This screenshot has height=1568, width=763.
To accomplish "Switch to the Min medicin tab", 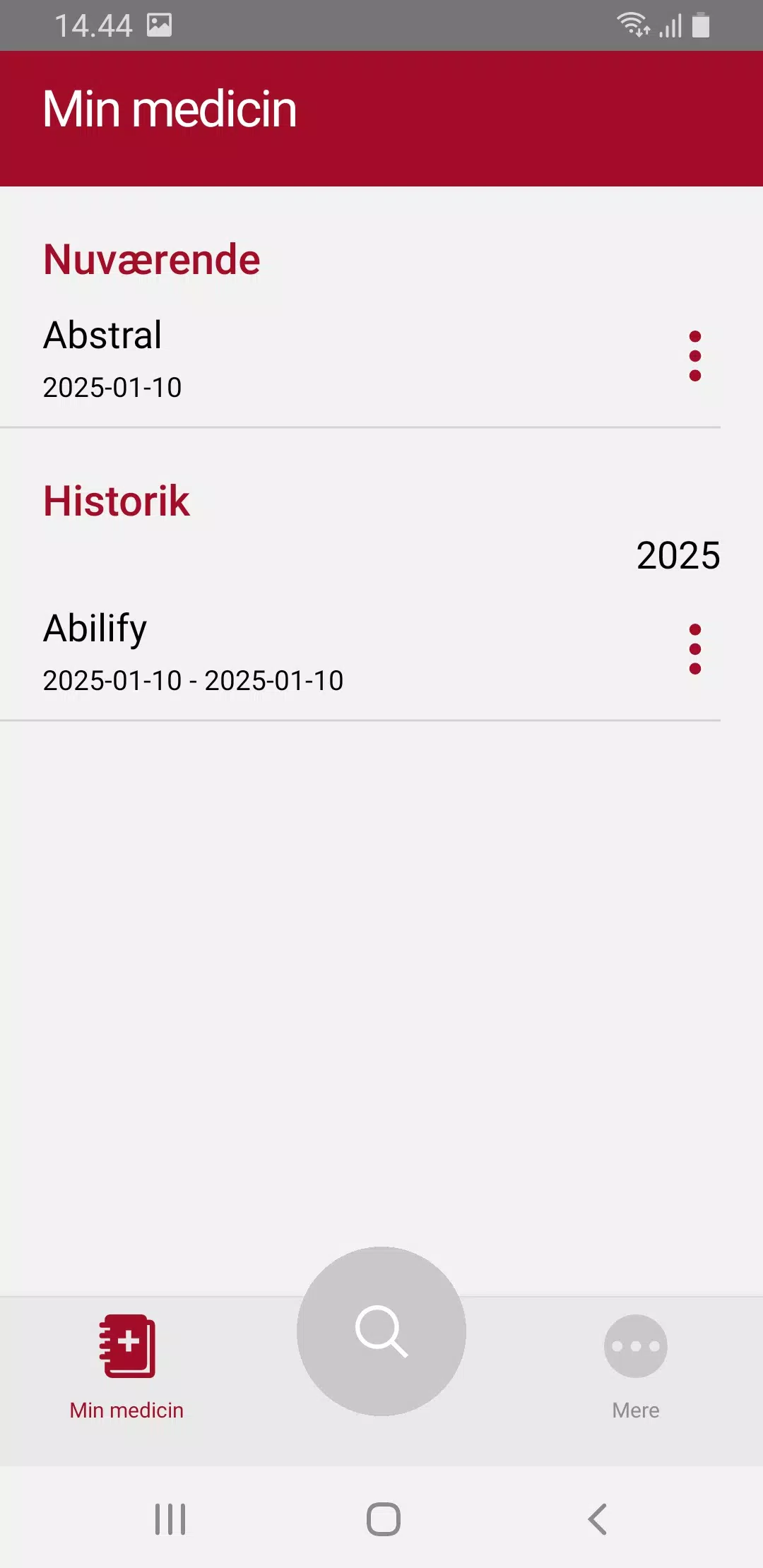I will [127, 1367].
